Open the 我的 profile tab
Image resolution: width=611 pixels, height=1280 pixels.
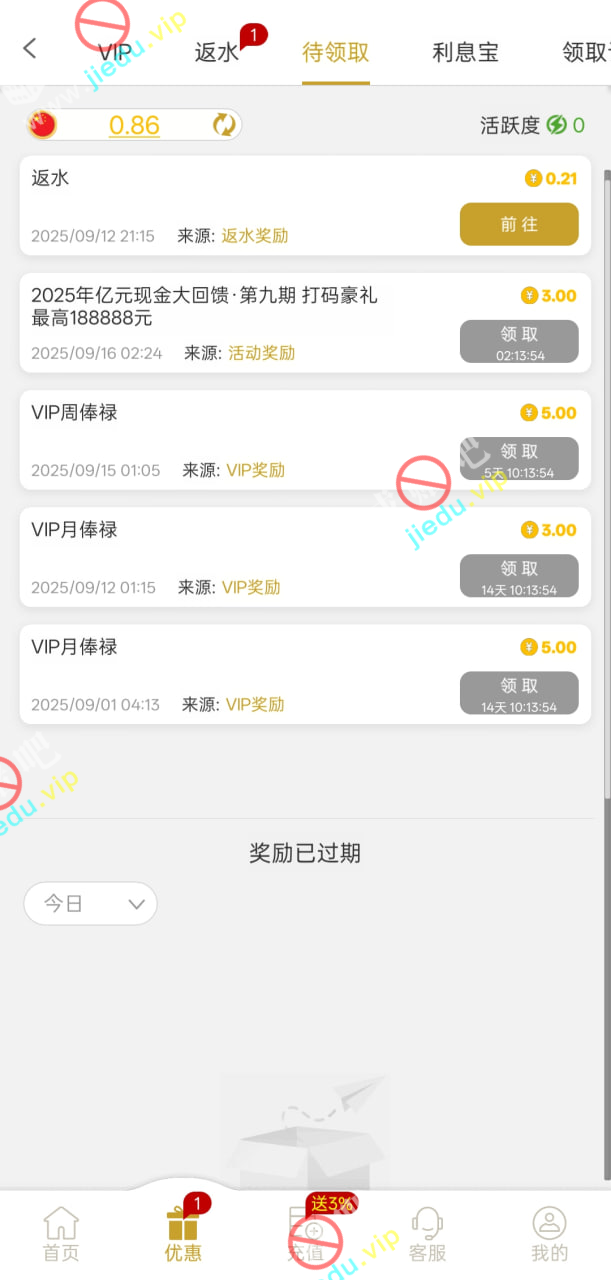(549, 1235)
